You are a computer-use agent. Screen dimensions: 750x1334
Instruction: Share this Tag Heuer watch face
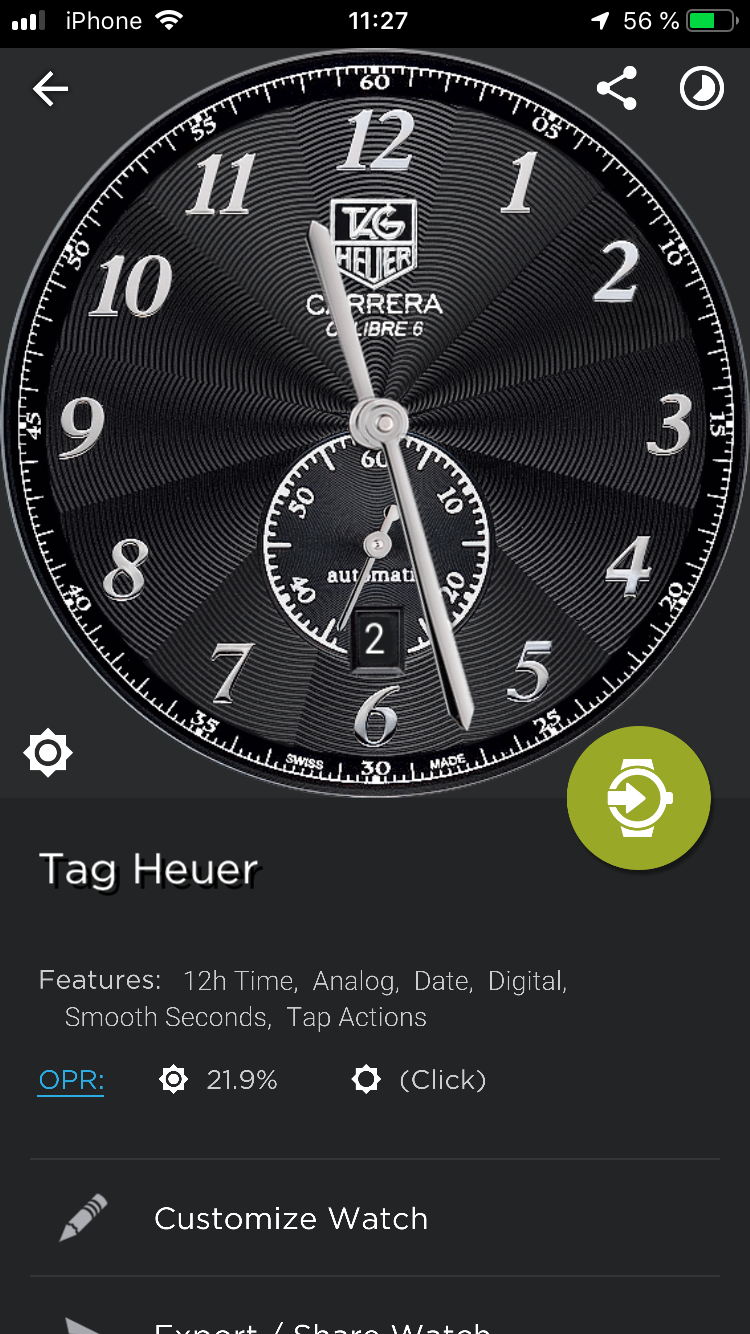[616, 89]
